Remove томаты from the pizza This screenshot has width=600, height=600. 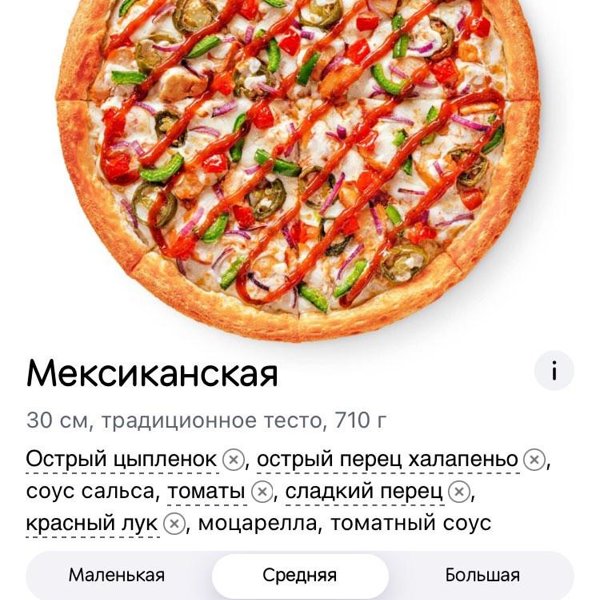[x=261, y=491]
